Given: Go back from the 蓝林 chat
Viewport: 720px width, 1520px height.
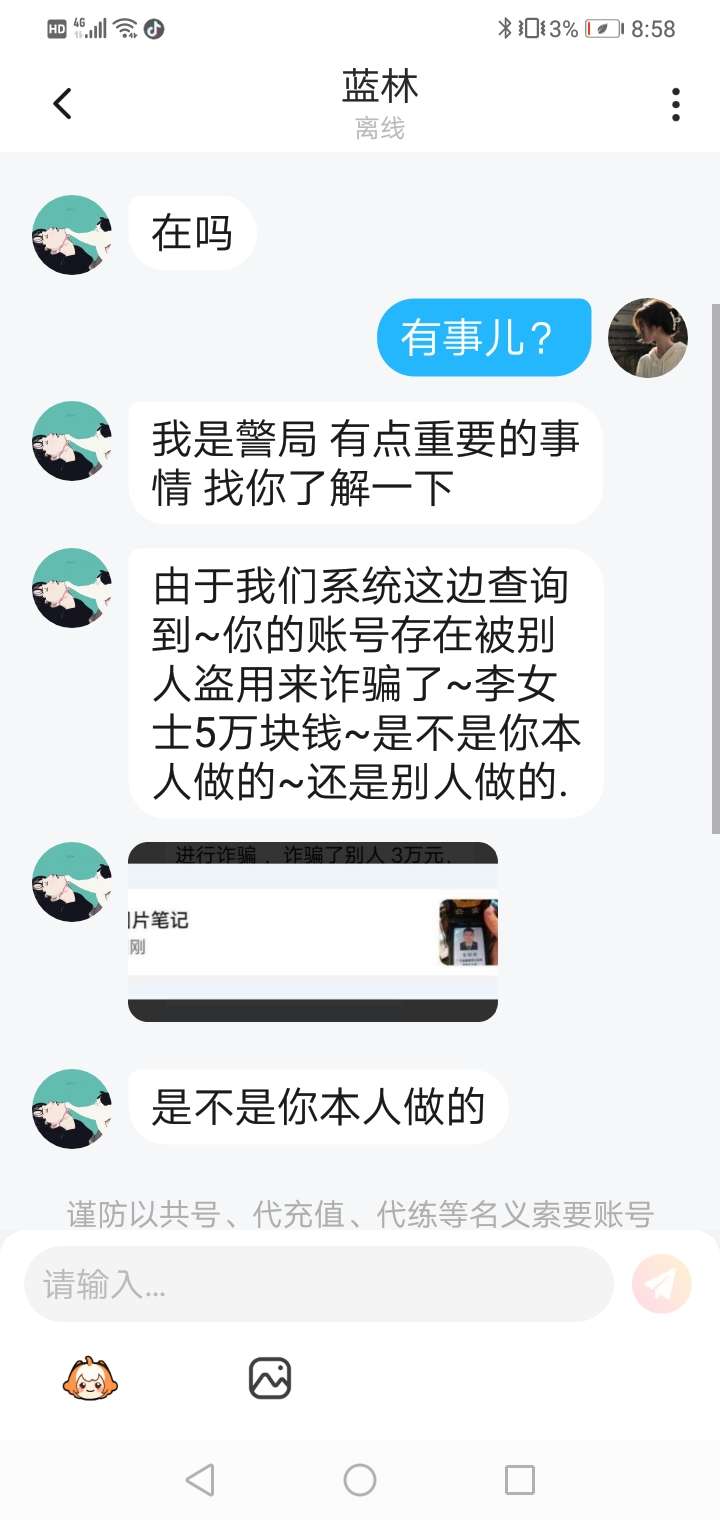Looking at the screenshot, I should tap(62, 104).
